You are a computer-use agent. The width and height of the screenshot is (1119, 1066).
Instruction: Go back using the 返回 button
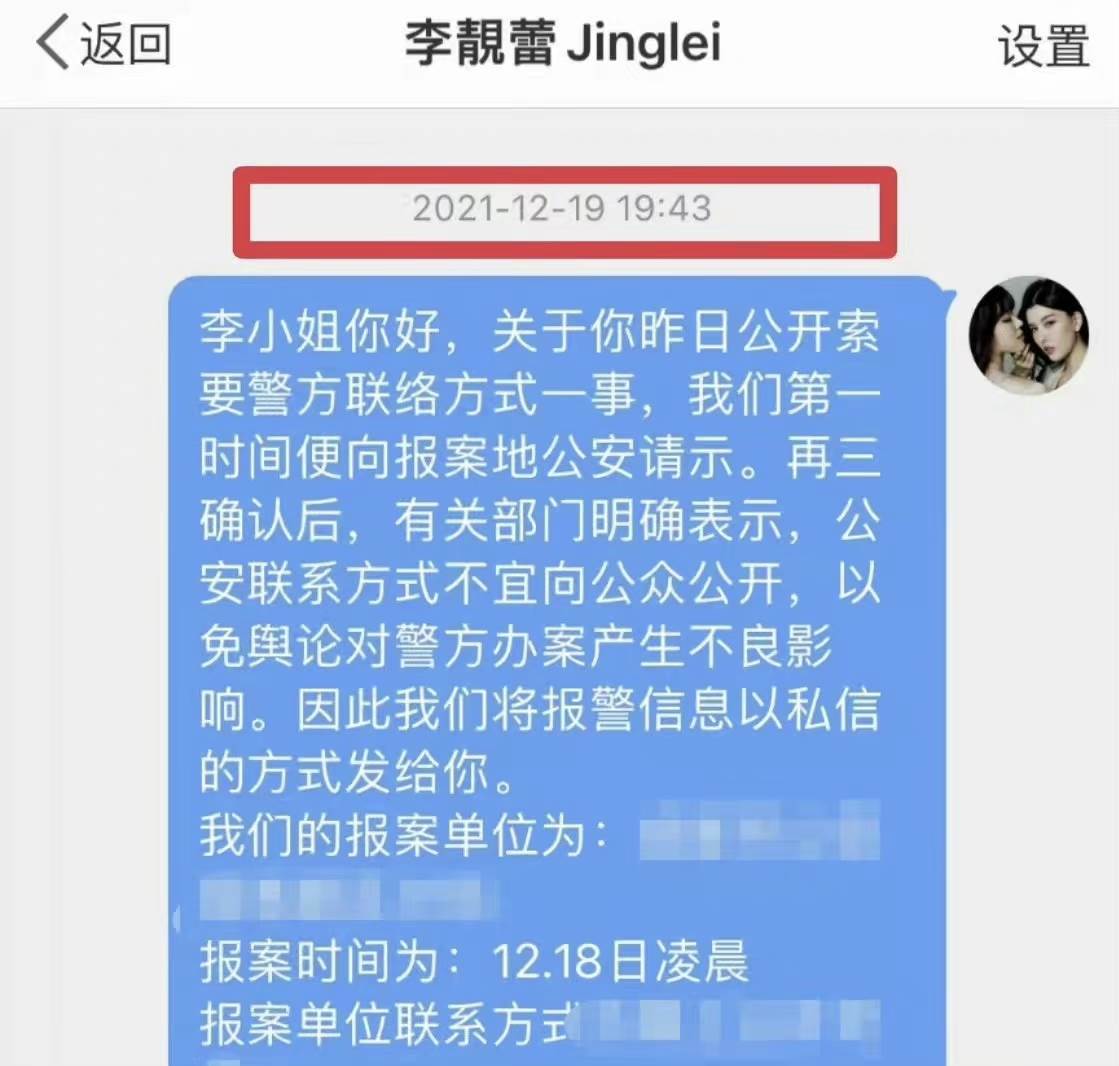tap(104, 45)
